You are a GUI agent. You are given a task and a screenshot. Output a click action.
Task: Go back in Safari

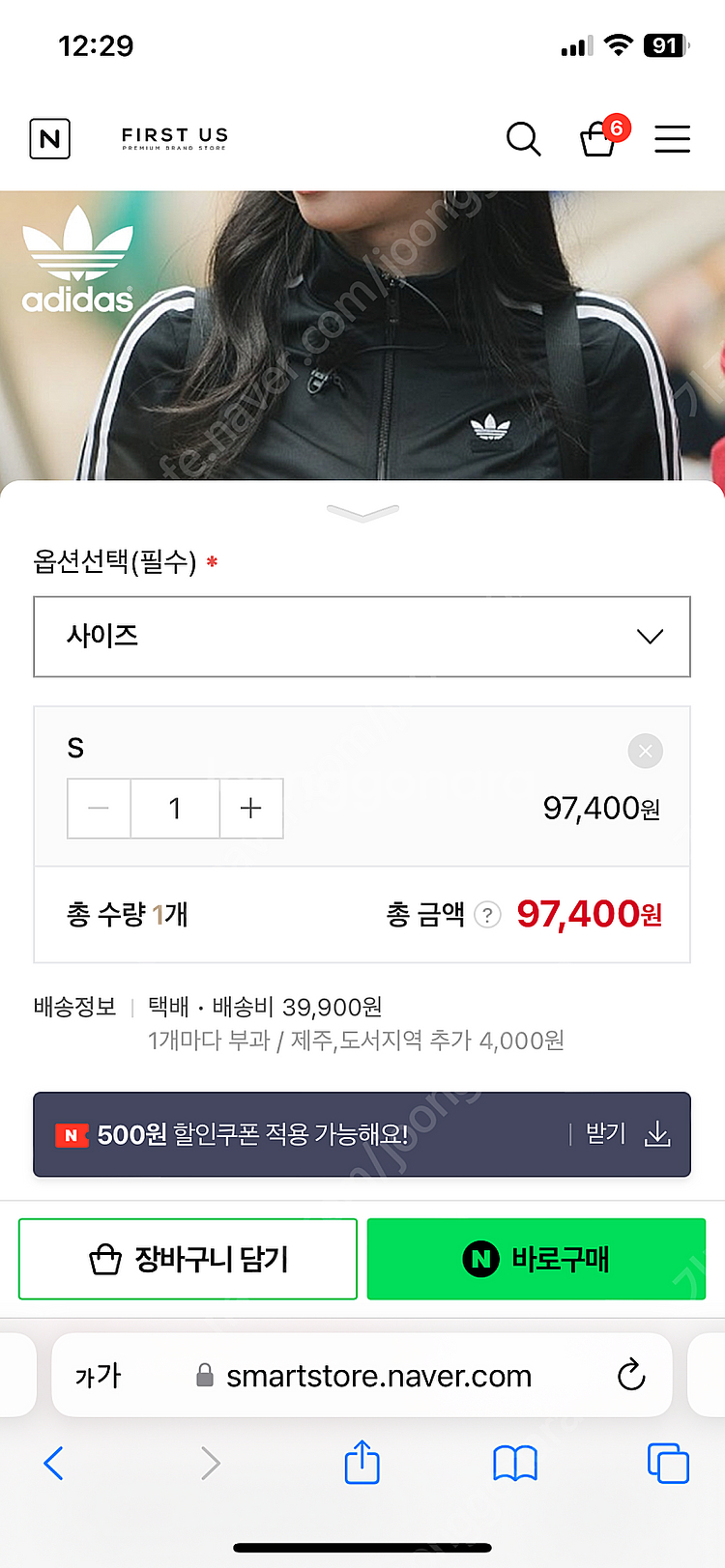pyautogui.click(x=54, y=1464)
